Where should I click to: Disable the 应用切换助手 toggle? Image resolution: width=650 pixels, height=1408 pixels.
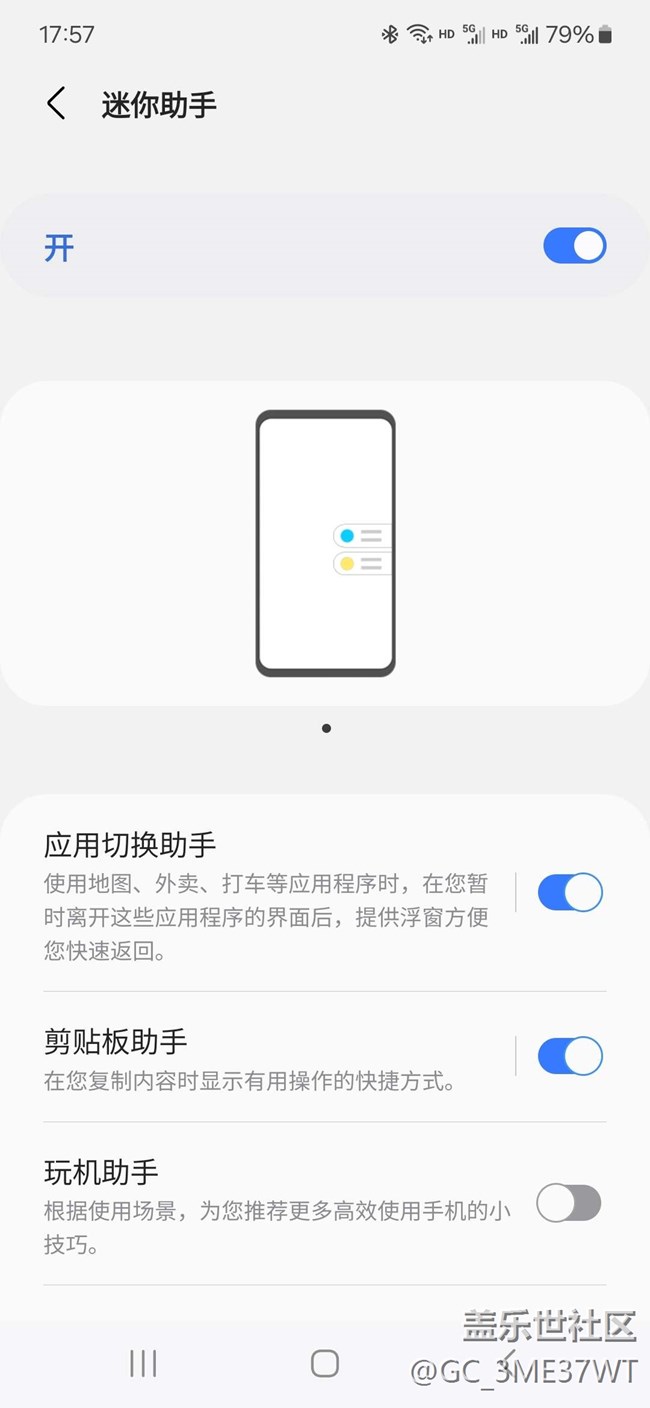tap(569, 892)
